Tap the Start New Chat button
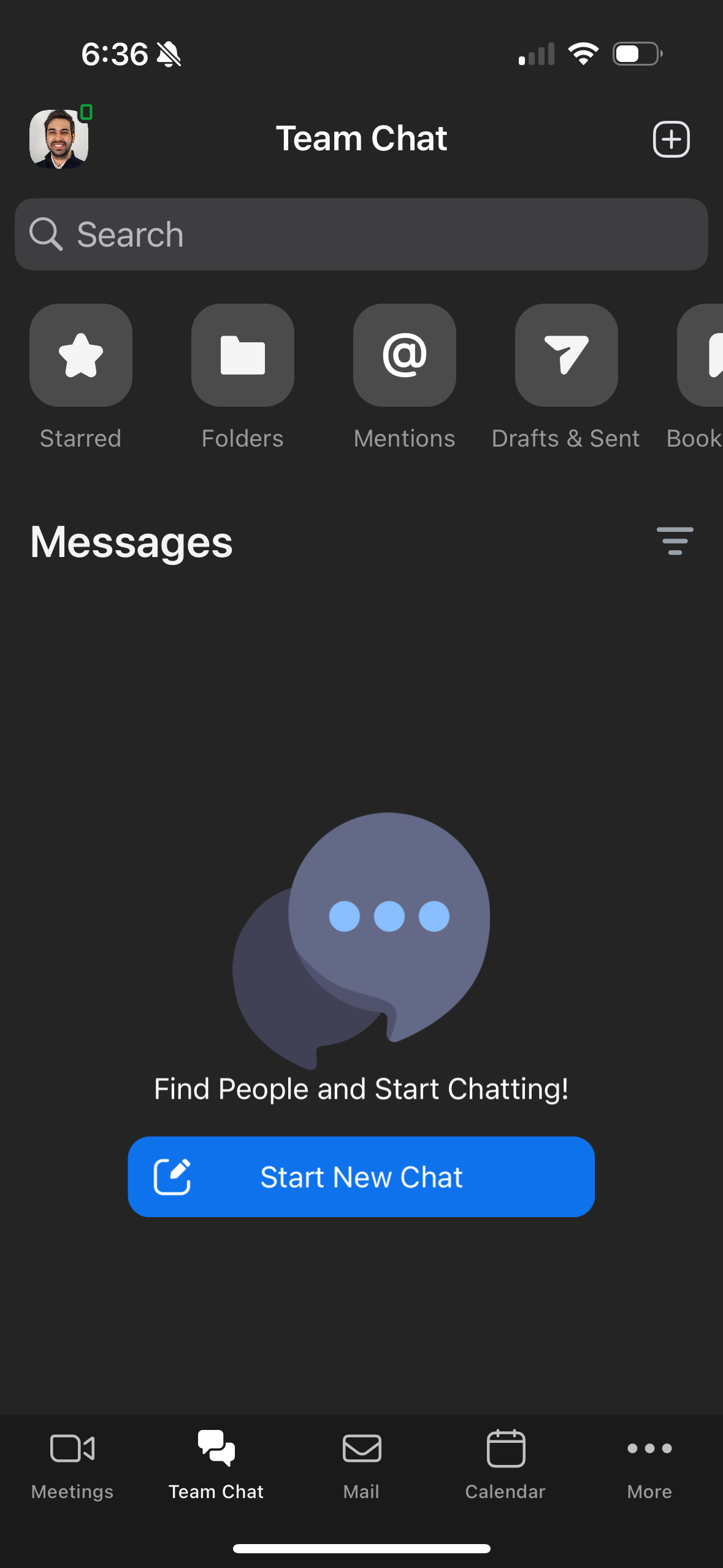This screenshot has width=723, height=1568. pos(361,1176)
